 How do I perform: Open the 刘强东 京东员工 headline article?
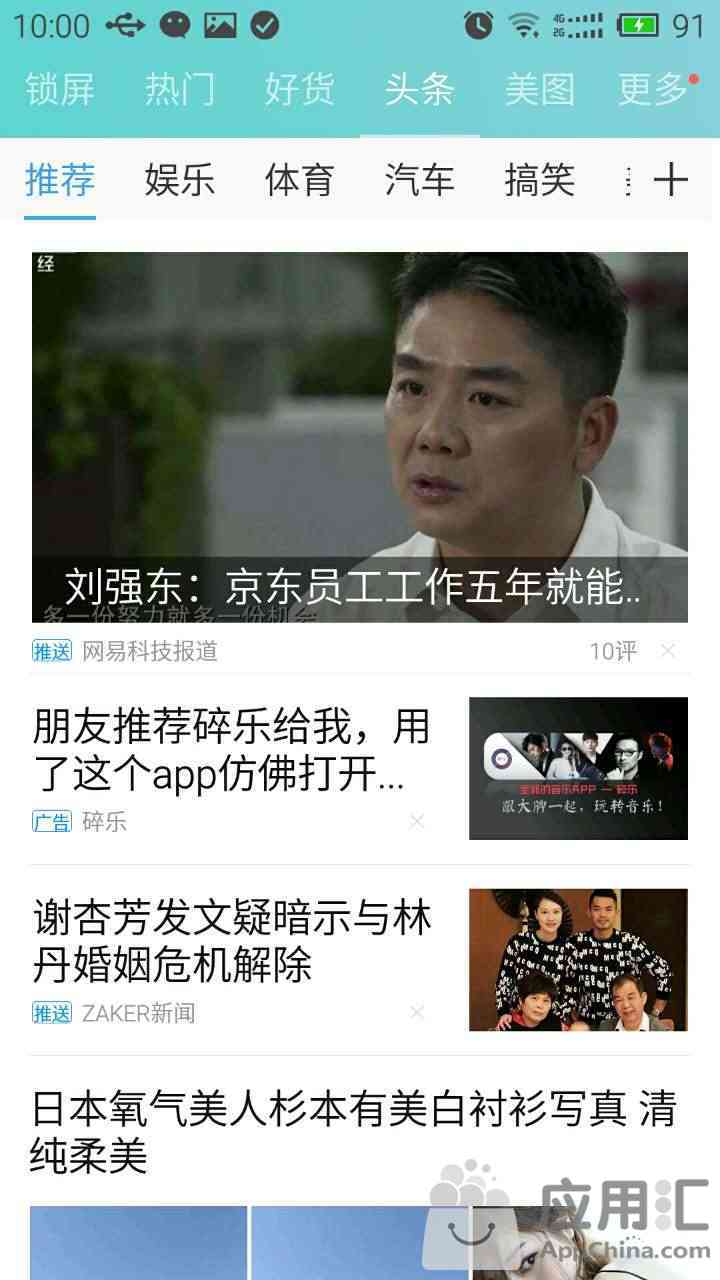pos(360,437)
